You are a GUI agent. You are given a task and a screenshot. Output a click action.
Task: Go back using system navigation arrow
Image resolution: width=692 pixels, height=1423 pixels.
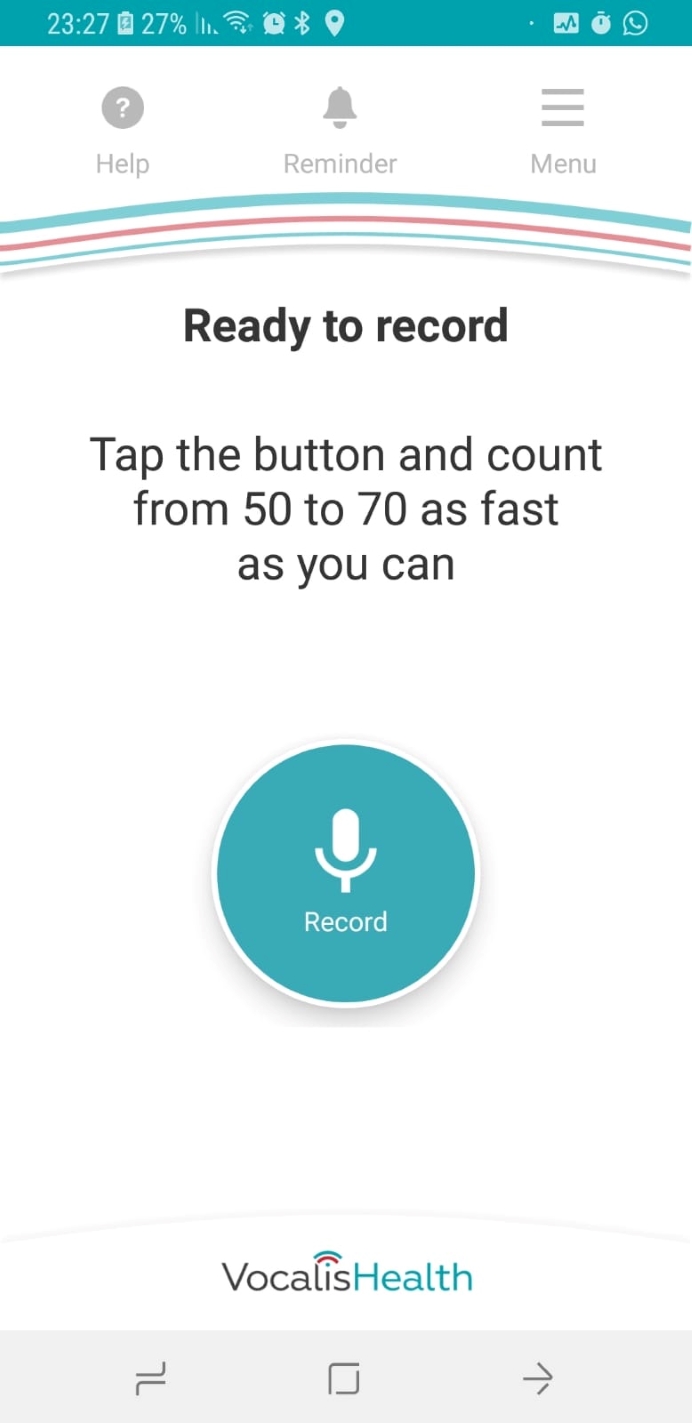point(538,1379)
